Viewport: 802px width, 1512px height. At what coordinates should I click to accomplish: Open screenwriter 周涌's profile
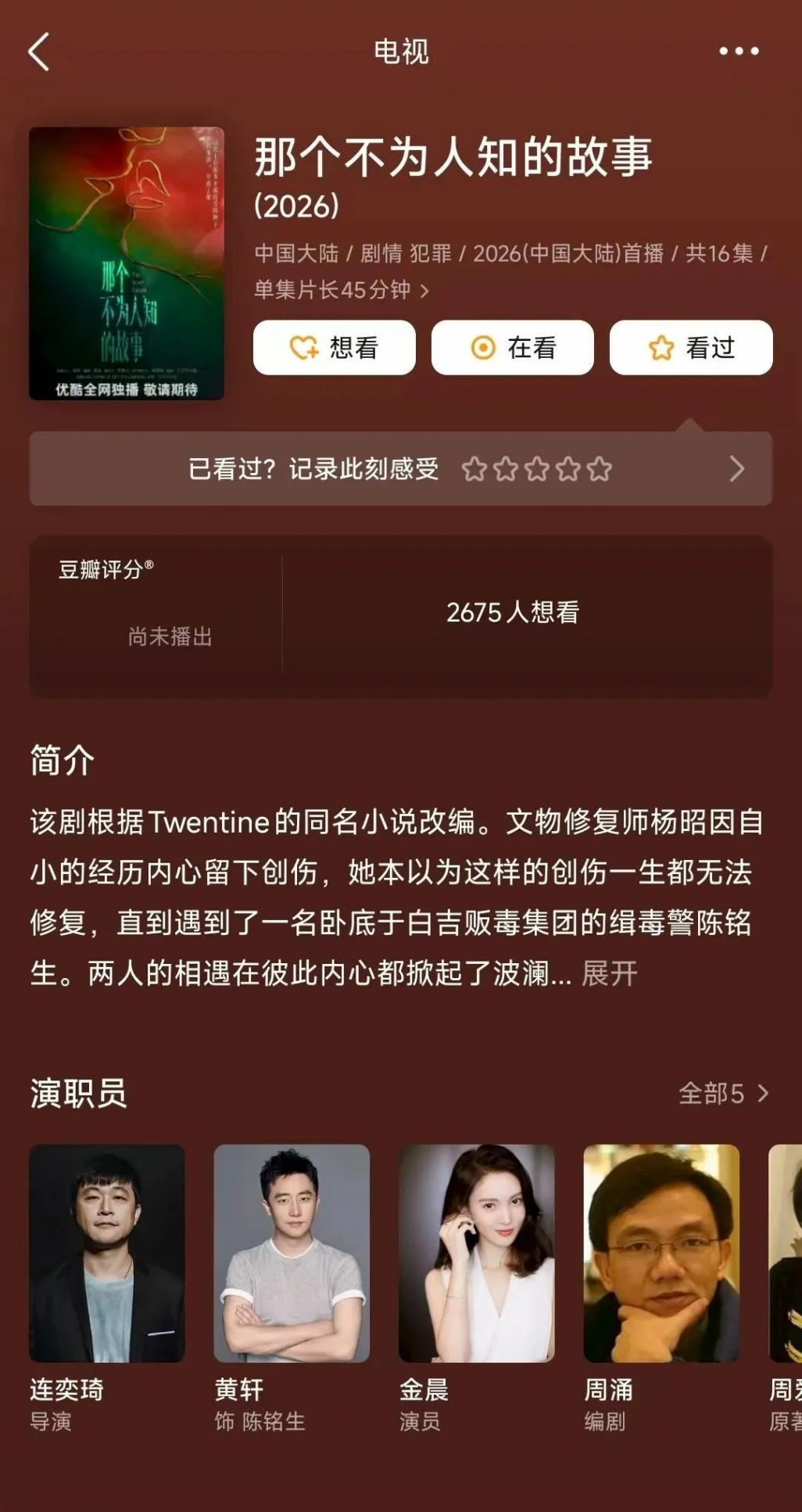[x=661, y=1253]
